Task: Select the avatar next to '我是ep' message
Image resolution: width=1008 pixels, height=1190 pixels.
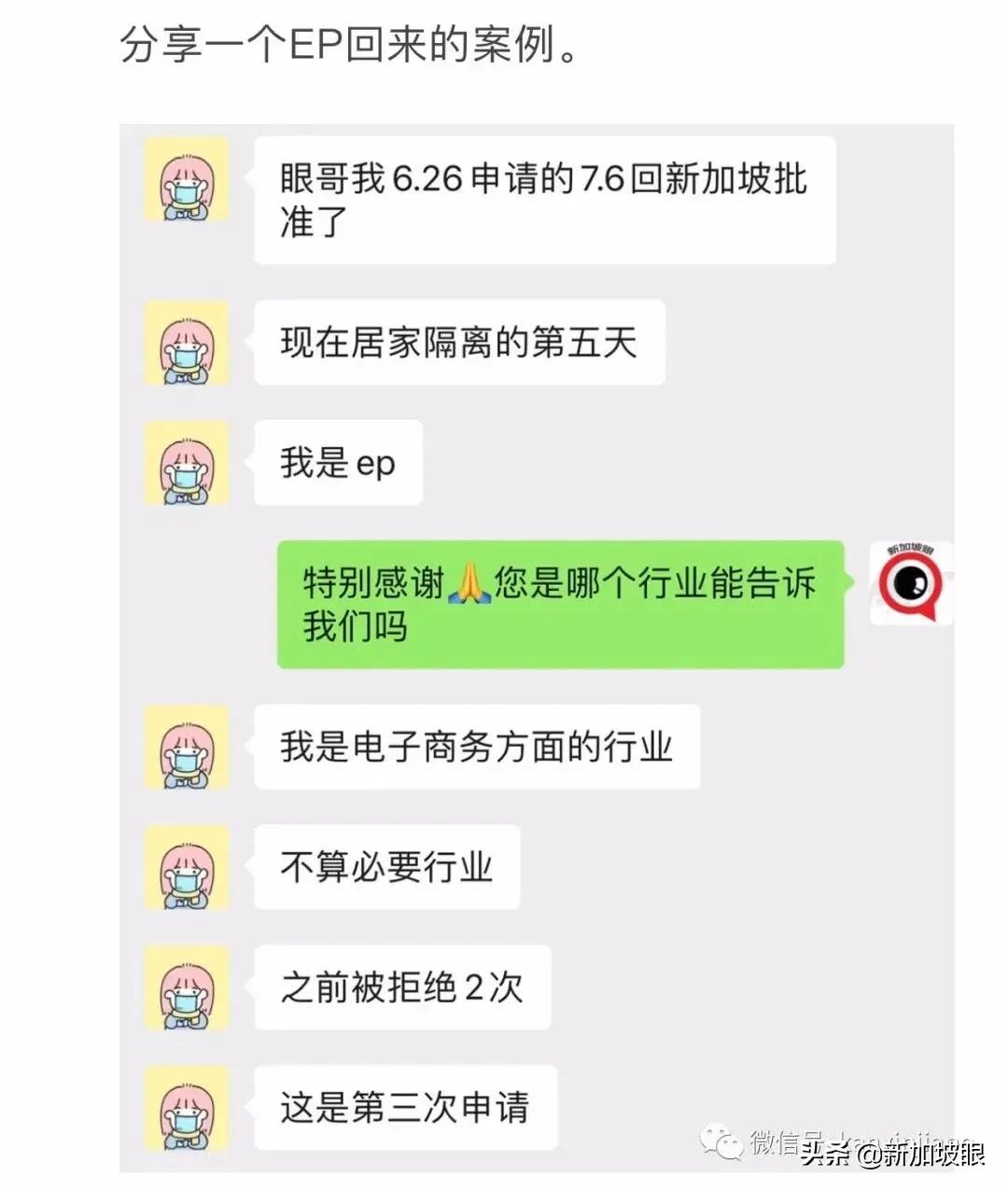Action: 186,463
